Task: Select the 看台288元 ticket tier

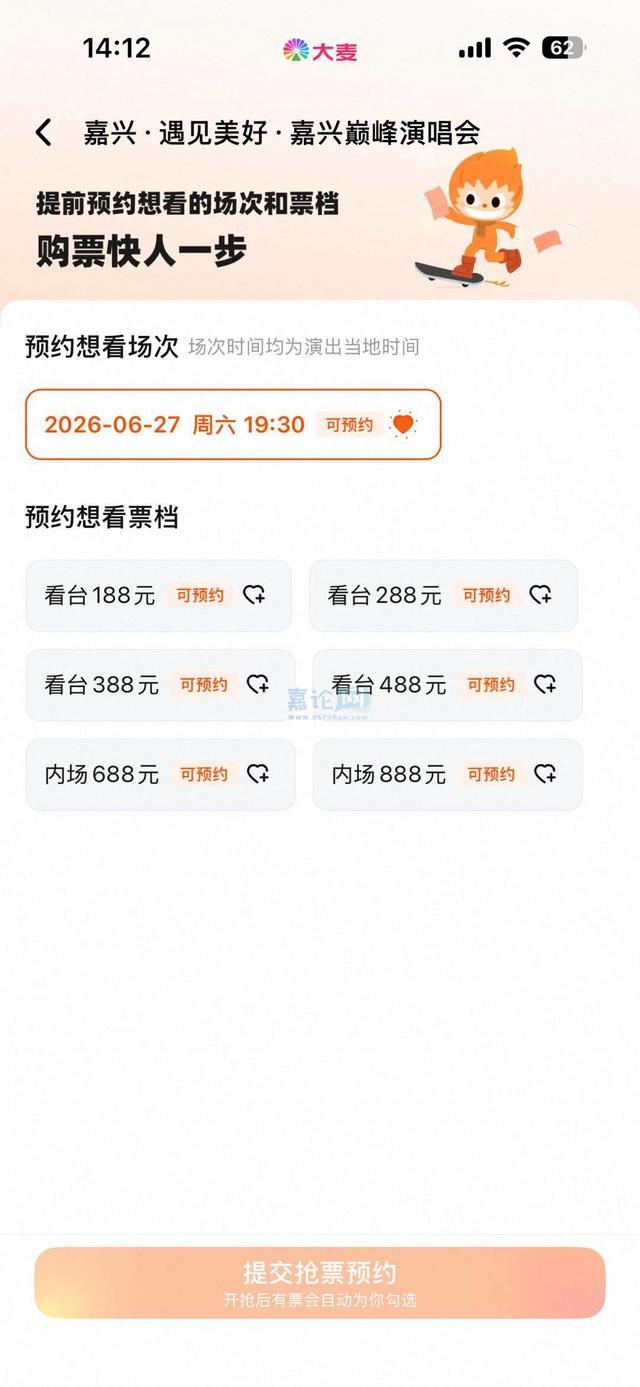Action: click(443, 596)
